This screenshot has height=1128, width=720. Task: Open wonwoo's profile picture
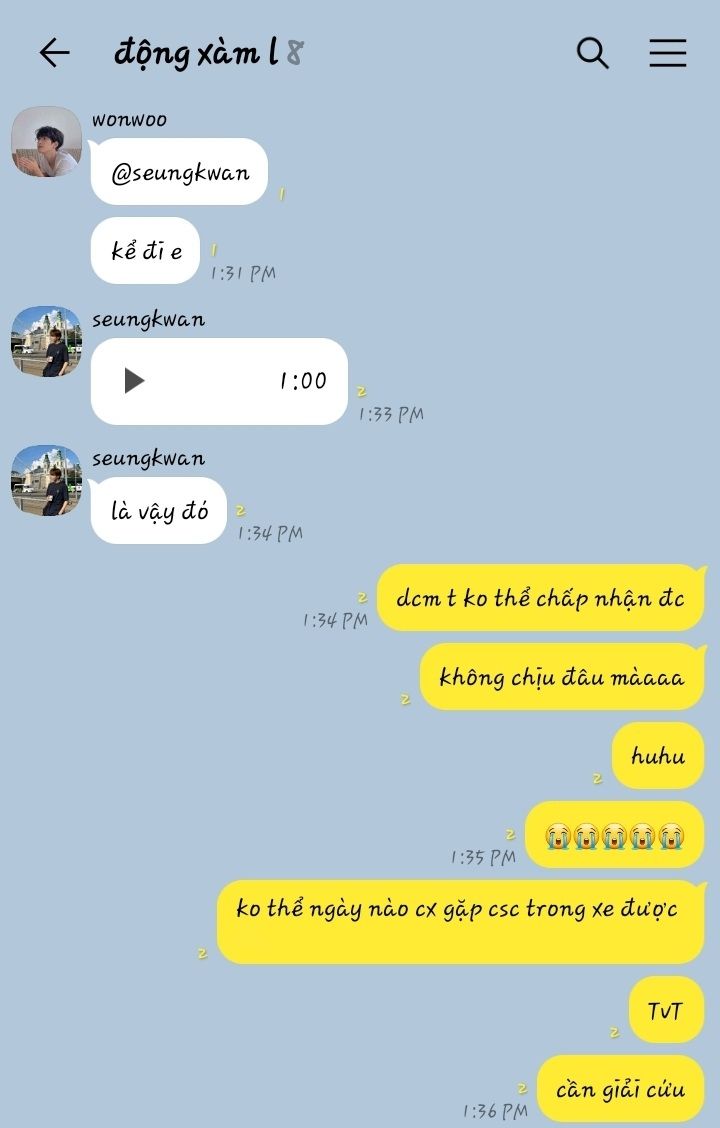[46, 142]
